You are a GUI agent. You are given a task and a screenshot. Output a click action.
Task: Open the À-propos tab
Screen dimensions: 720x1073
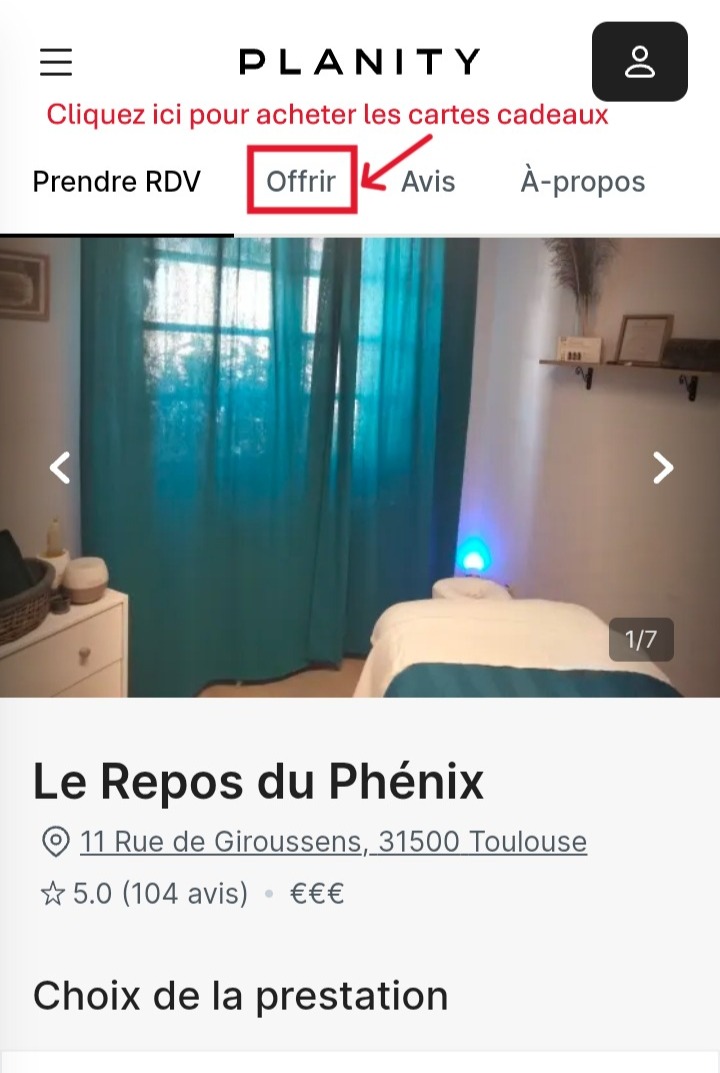582,182
